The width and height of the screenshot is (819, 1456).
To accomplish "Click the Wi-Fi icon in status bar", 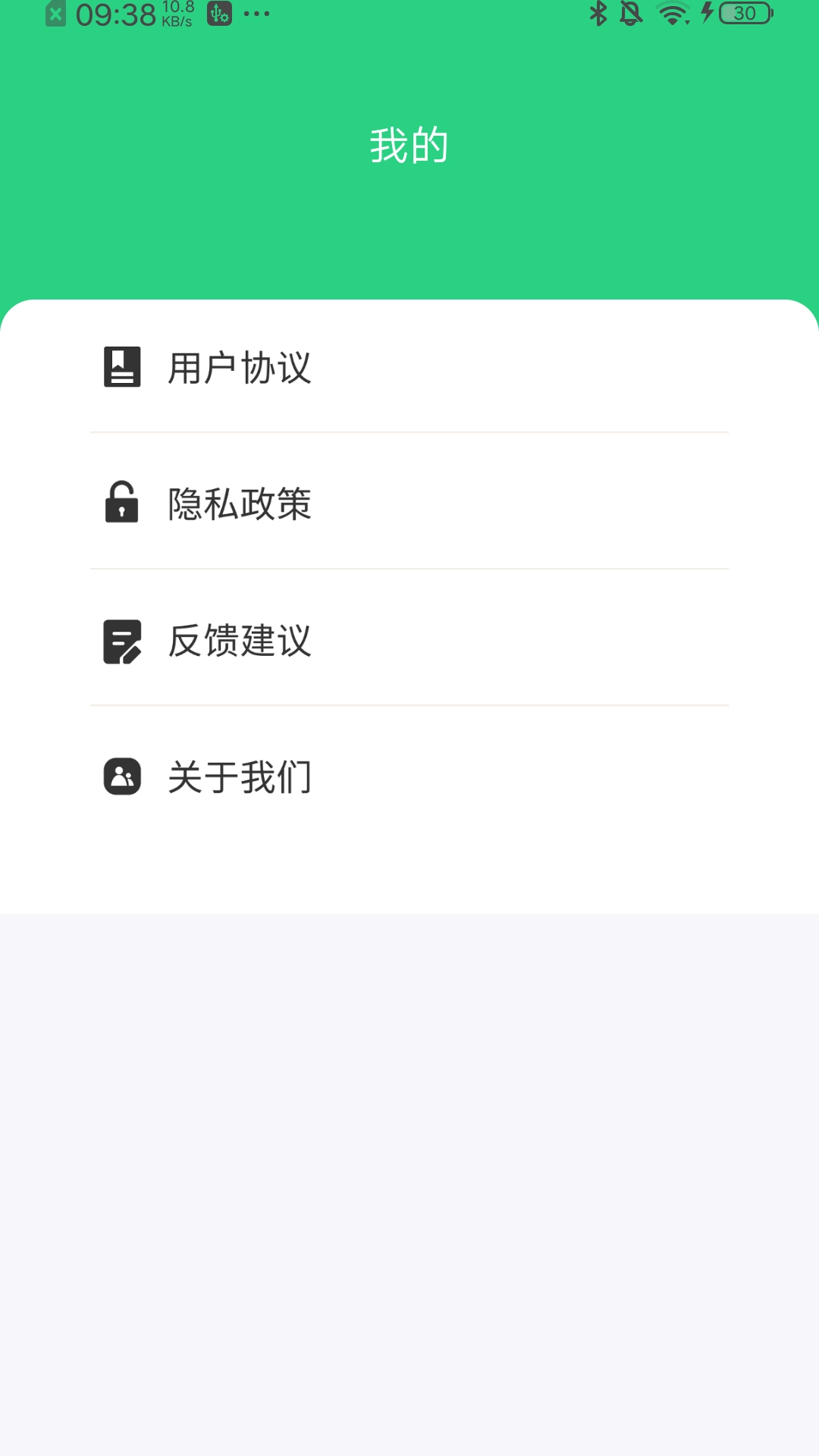I will (672, 13).
